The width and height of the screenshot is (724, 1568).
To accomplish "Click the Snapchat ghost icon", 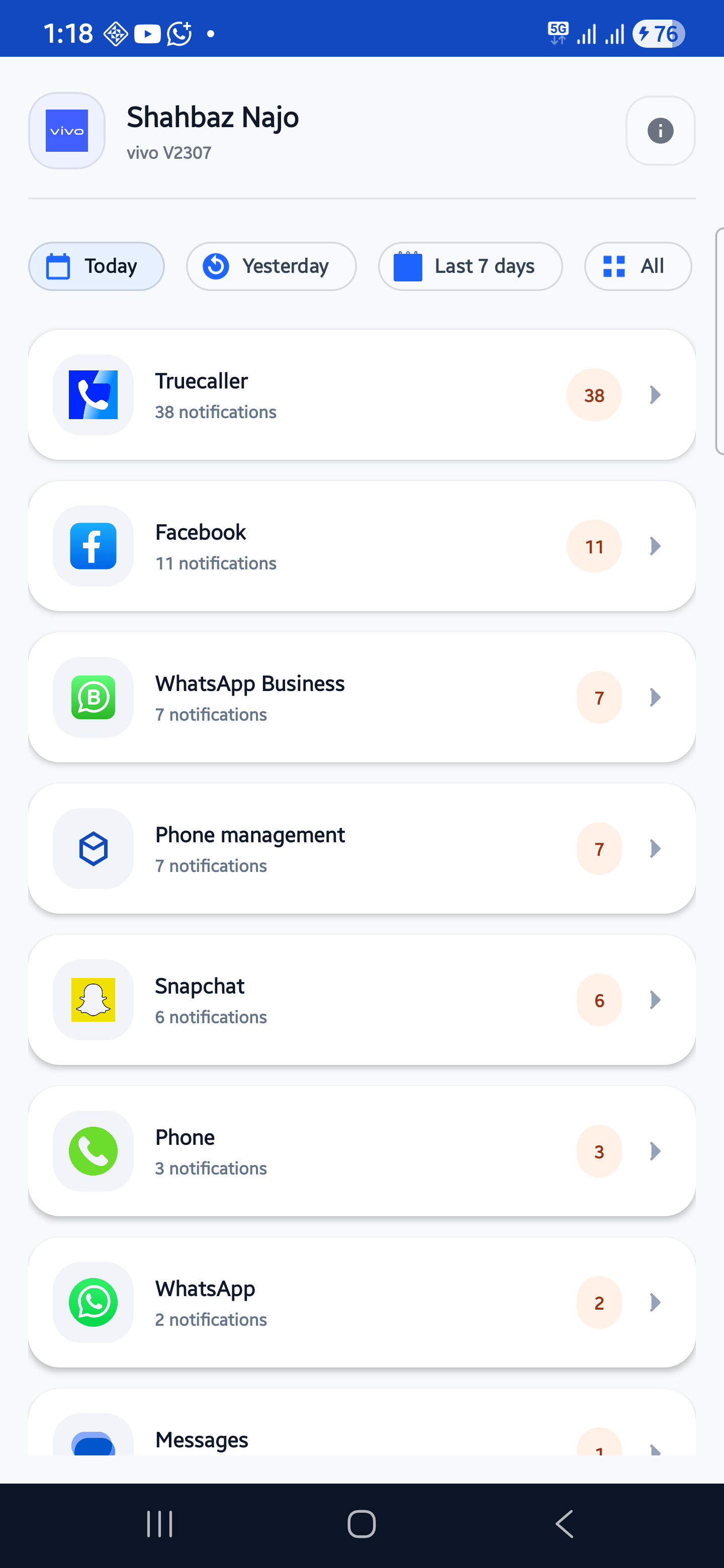I will click(93, 1000).
